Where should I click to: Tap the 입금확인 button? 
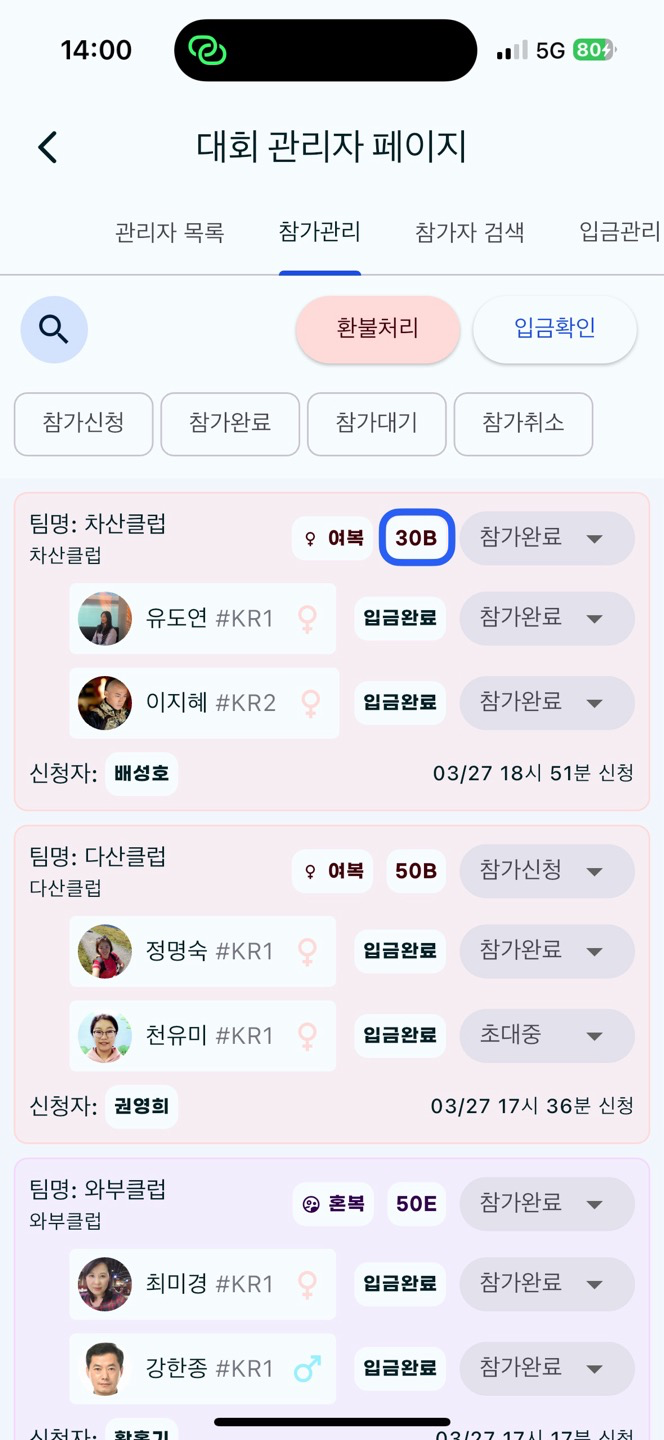[555, 328]
